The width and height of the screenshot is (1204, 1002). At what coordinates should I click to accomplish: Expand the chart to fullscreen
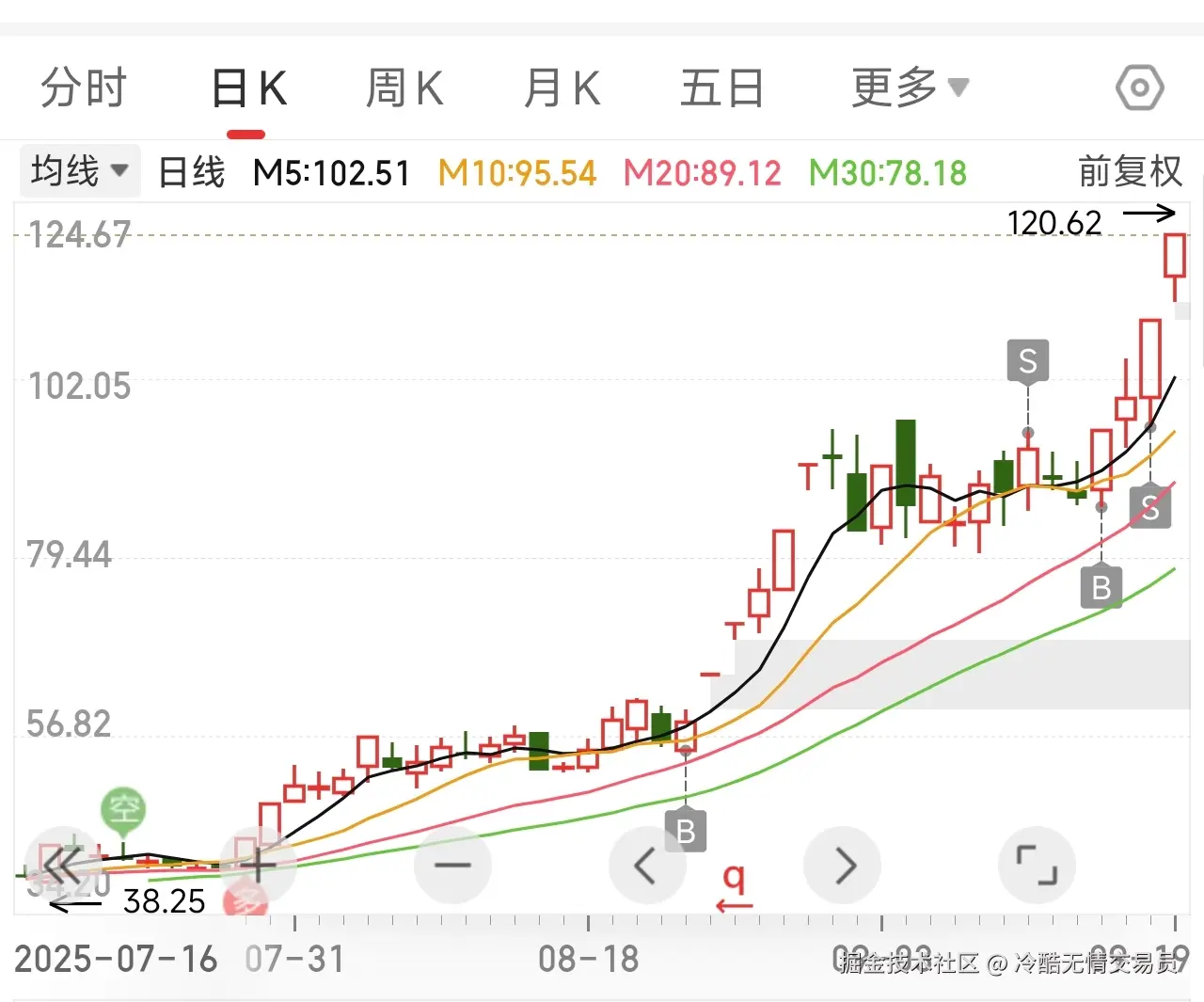point(1037,865)
